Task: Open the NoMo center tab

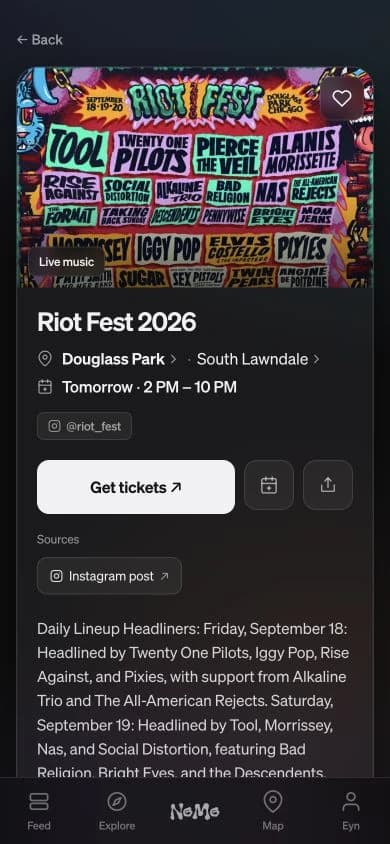Action: 195,811
